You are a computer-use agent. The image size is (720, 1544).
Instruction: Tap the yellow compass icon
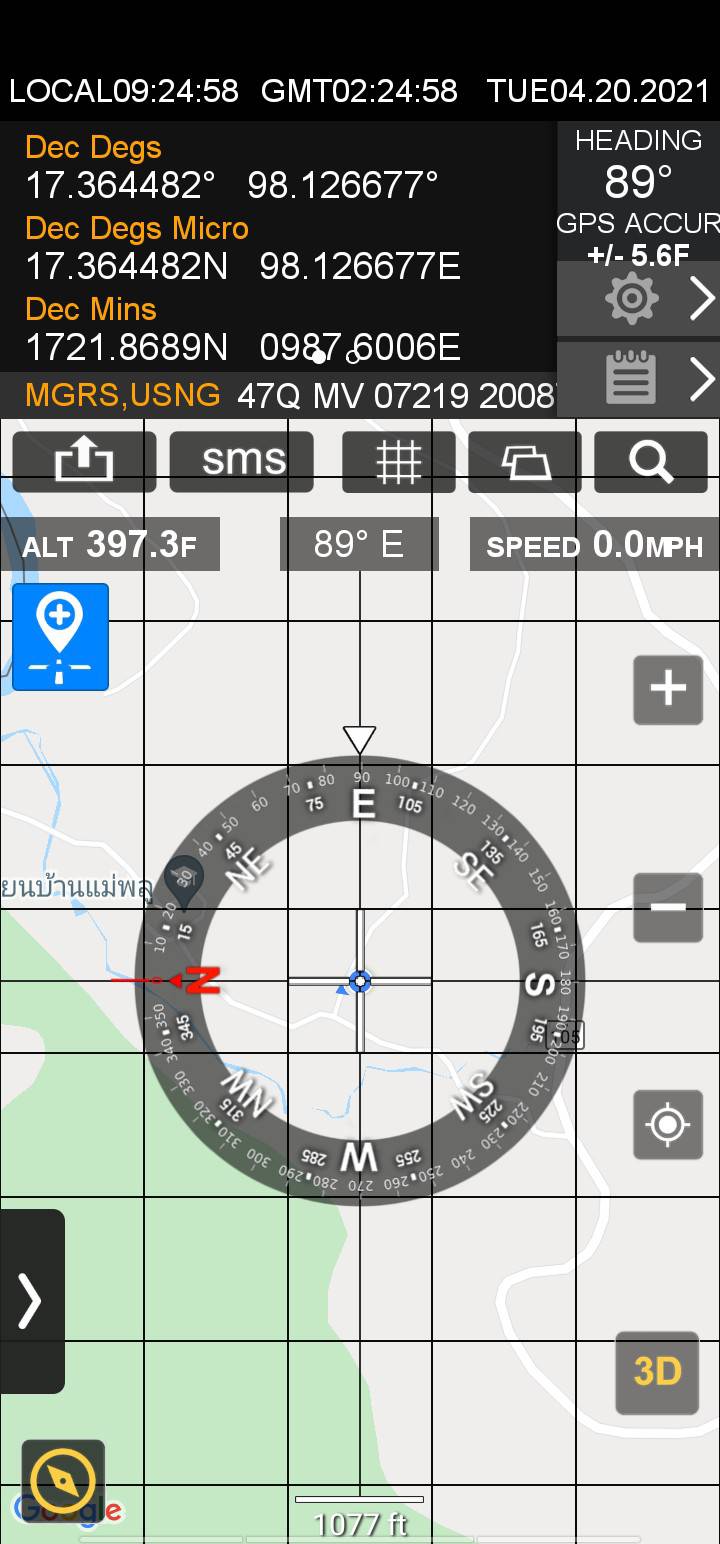[63, 1482]
